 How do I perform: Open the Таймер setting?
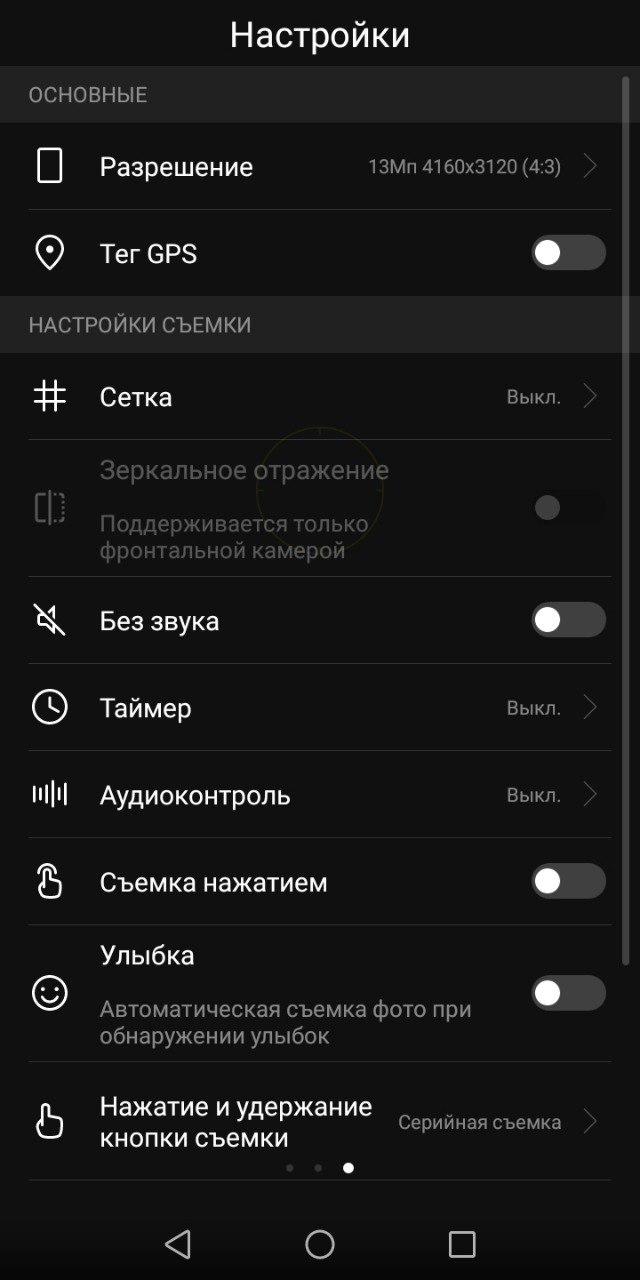click(320, 708)
